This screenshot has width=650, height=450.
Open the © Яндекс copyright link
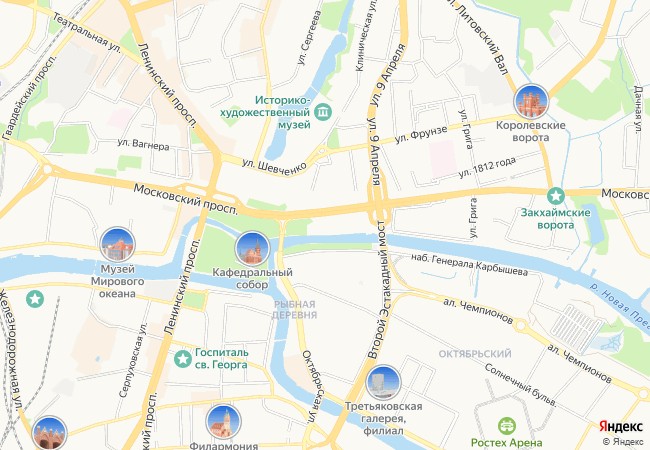(622, 442)
